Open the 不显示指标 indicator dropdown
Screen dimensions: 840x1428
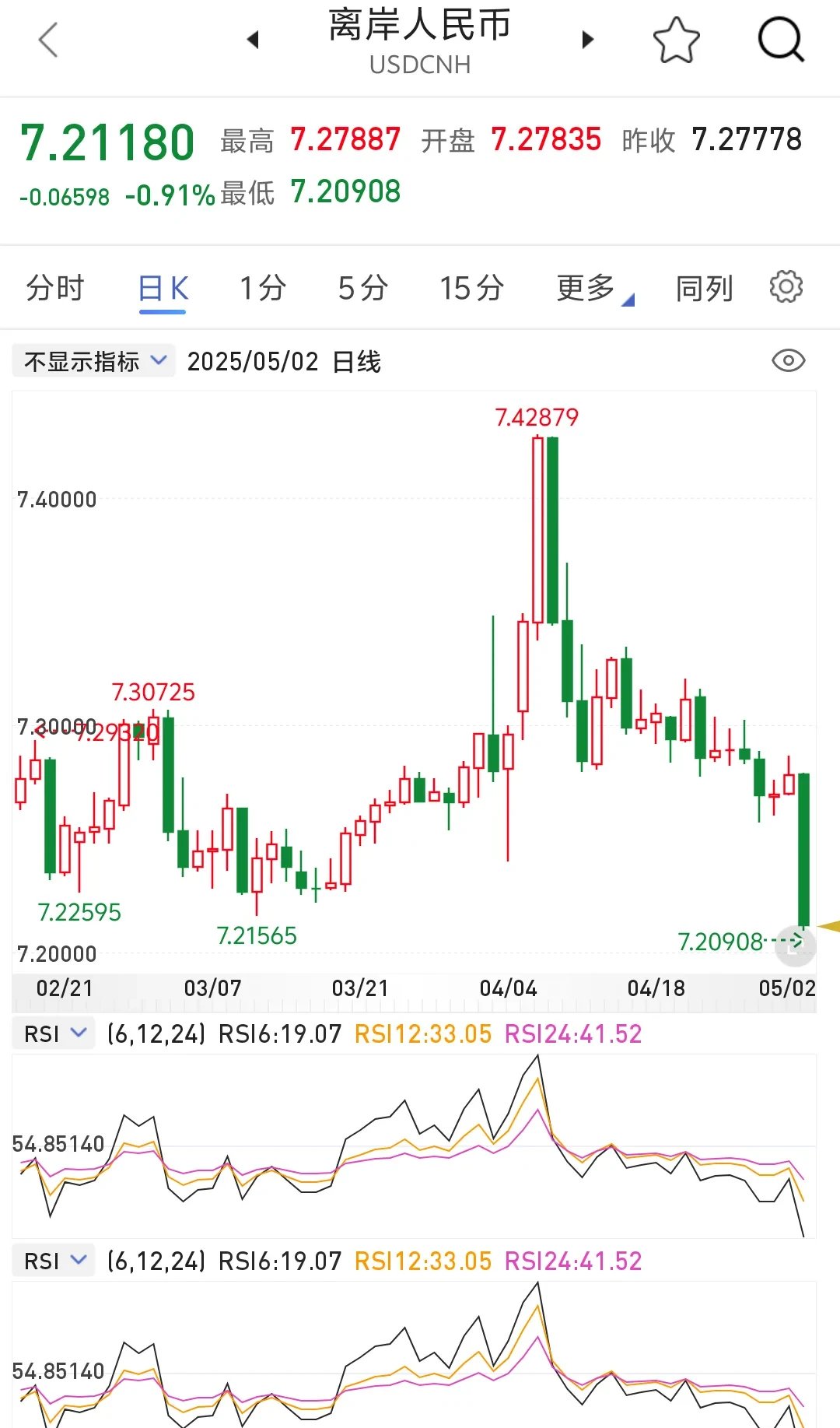tap(94, 361)
